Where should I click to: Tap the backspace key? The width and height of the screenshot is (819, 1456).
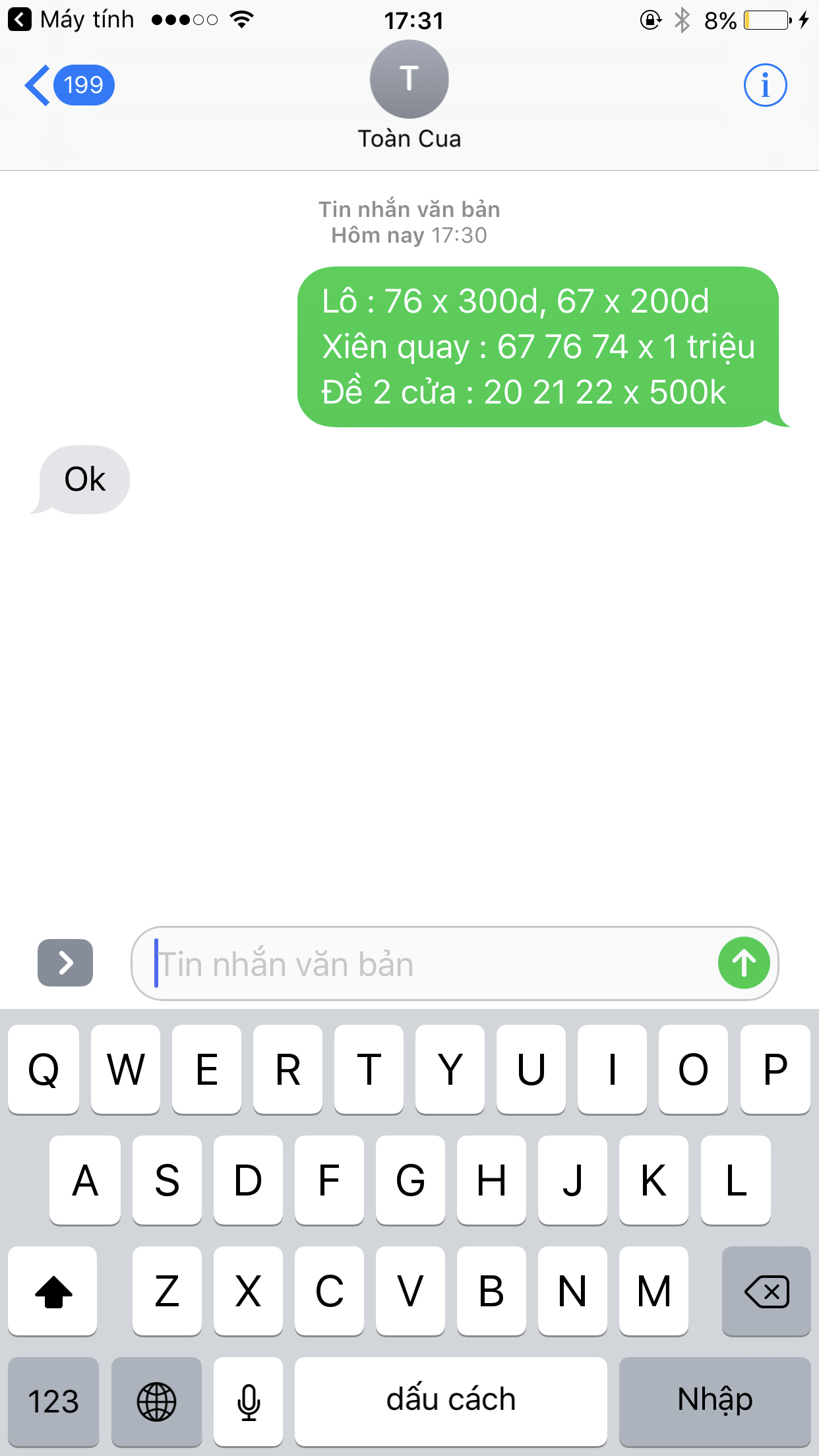[x=766, y=1291]
